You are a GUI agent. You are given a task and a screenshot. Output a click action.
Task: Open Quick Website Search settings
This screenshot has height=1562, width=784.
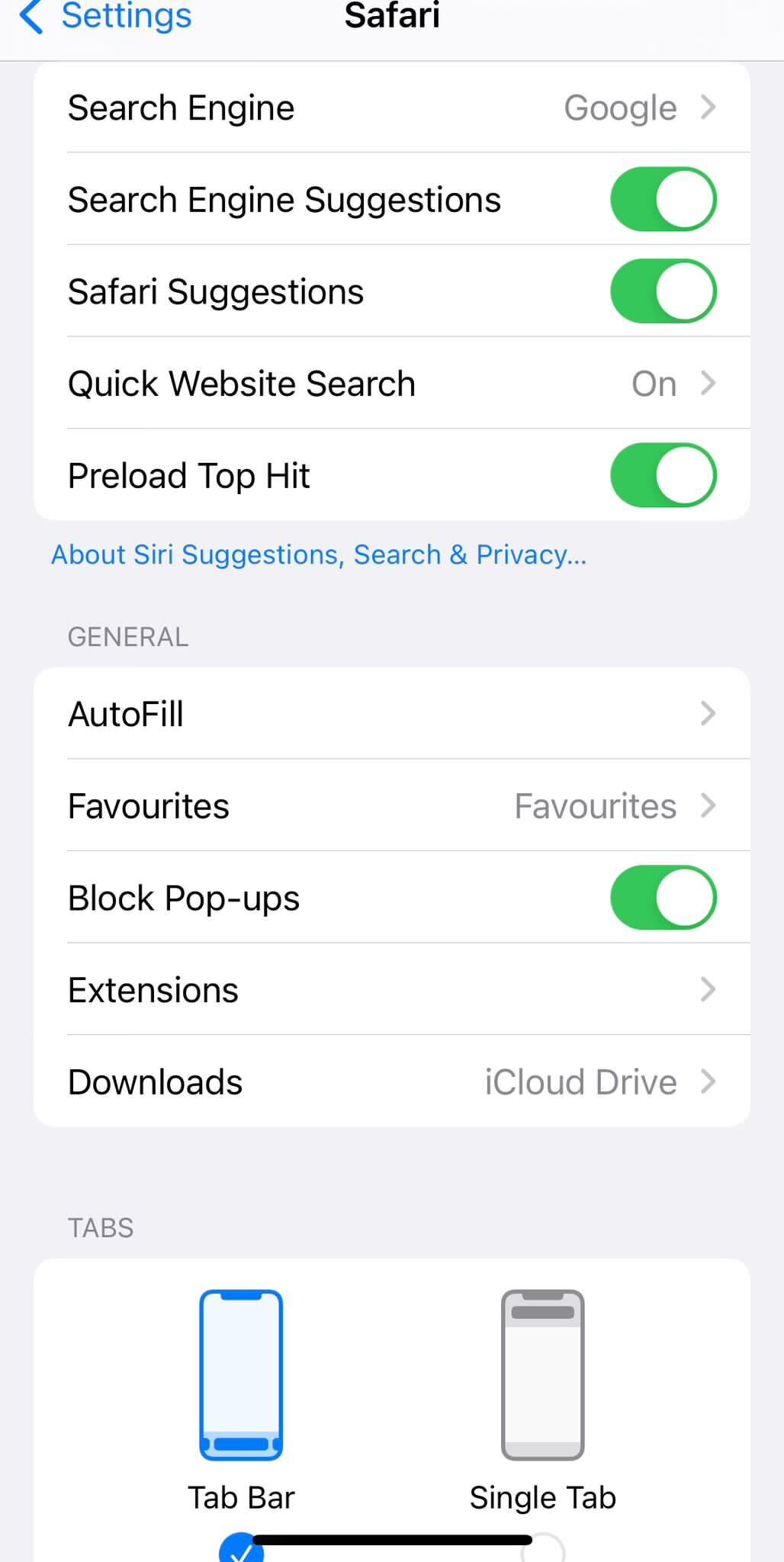point(392,384)
